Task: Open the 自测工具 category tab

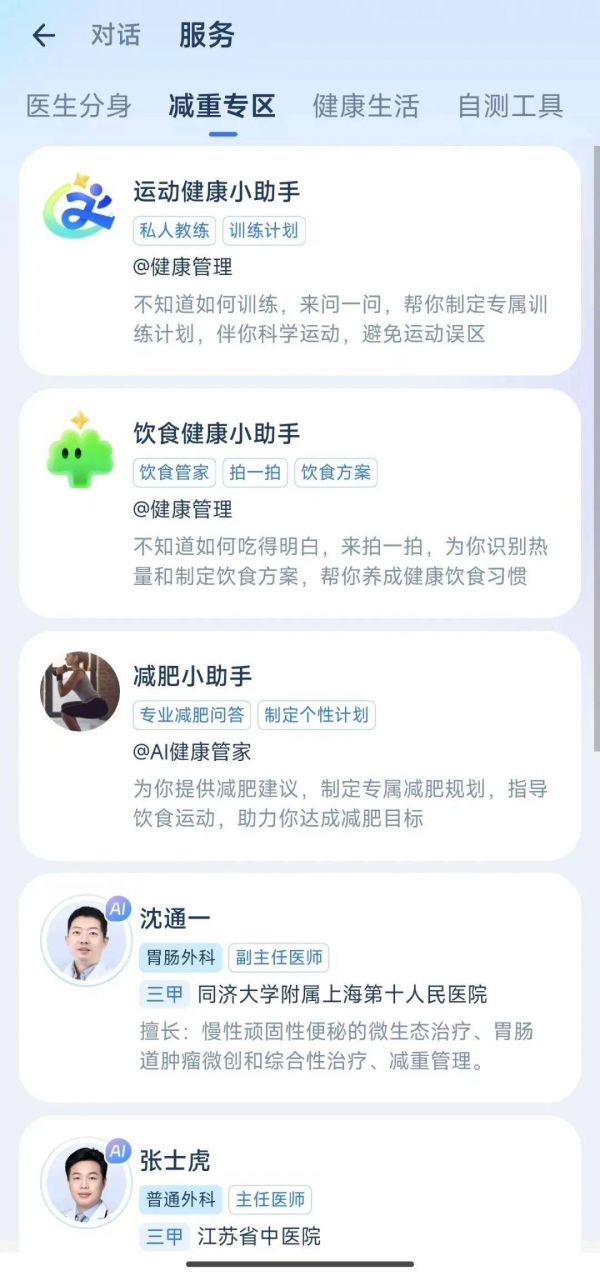Action: pos(510,105)
